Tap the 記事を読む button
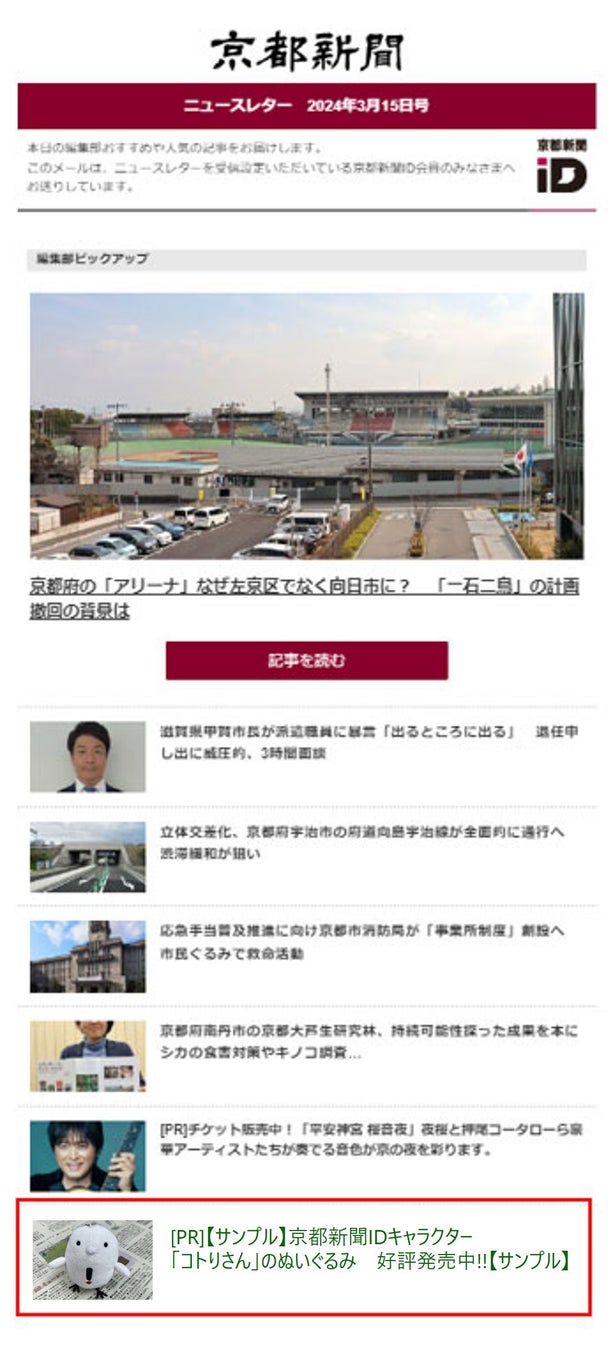 [x=306, y=661]
